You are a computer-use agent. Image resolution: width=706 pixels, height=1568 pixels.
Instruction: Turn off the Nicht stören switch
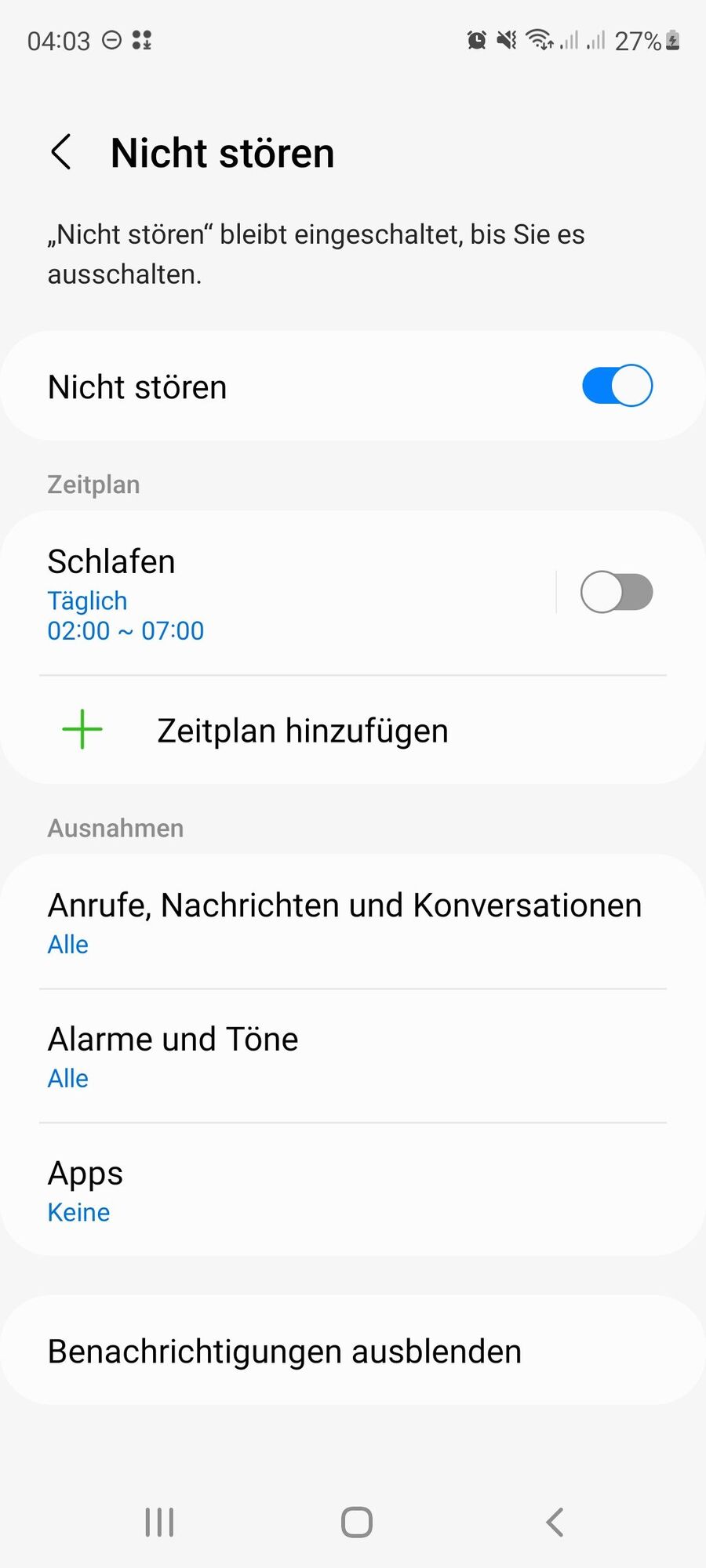[x=617, y=386]
